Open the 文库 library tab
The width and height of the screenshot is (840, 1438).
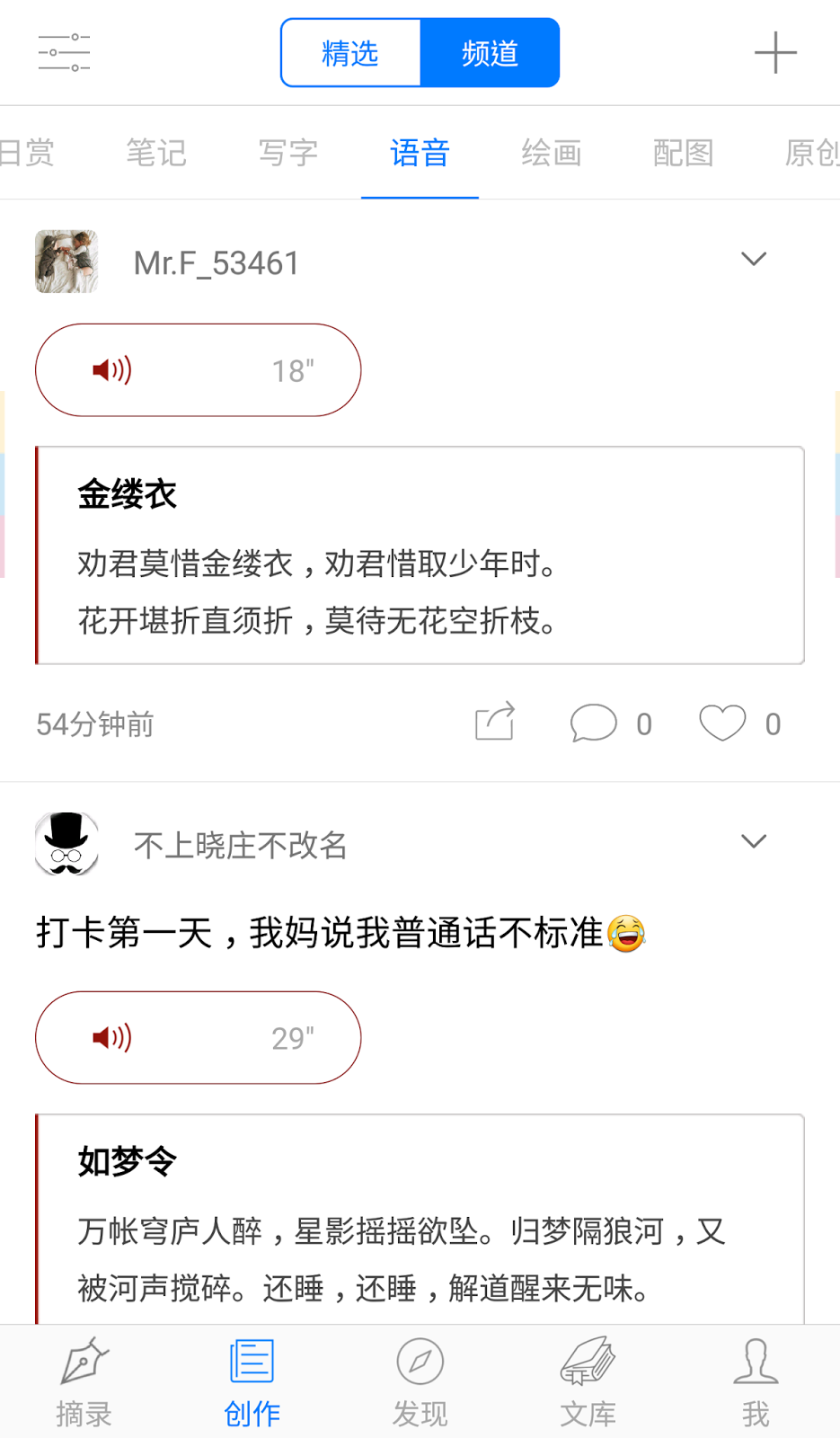pos(588,1382)
